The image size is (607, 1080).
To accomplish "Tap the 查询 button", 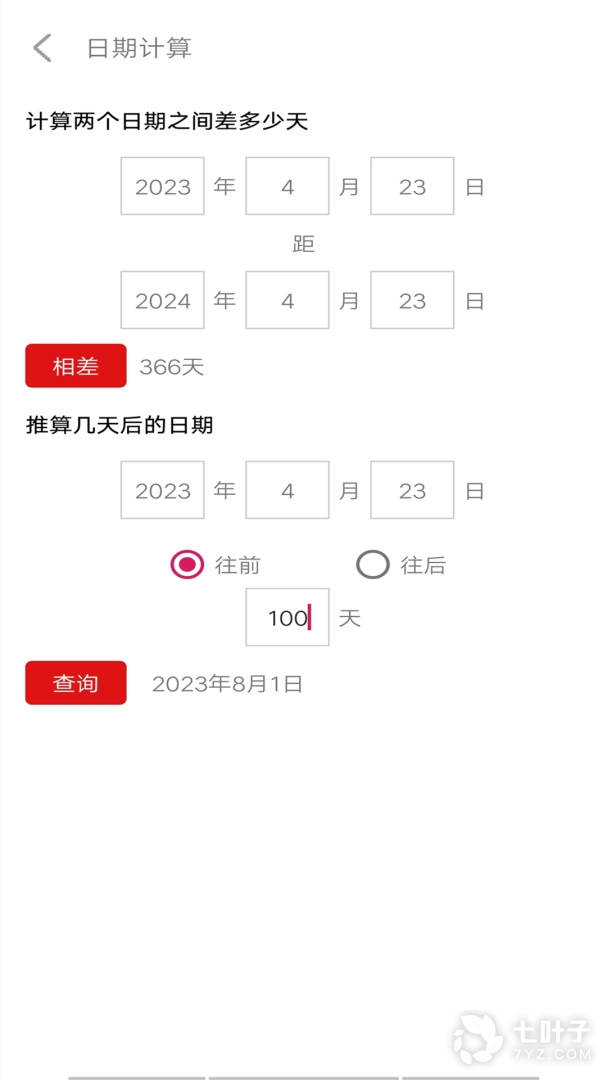I will pos(76,683).
